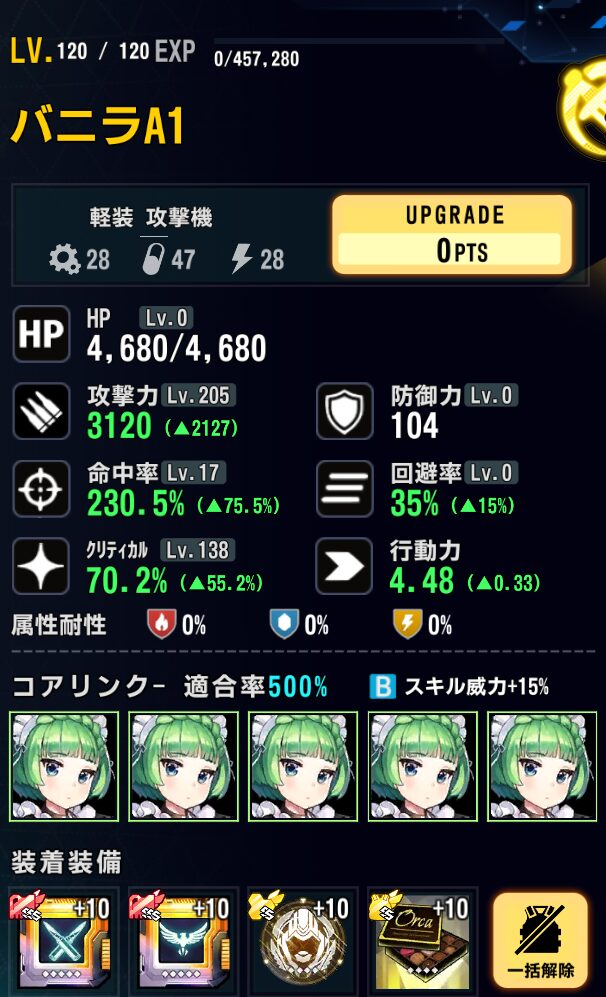Tap the UPGRADE 0PTS button
The height and width of the screenshot is (997, 606).
[x=452, y=234]
